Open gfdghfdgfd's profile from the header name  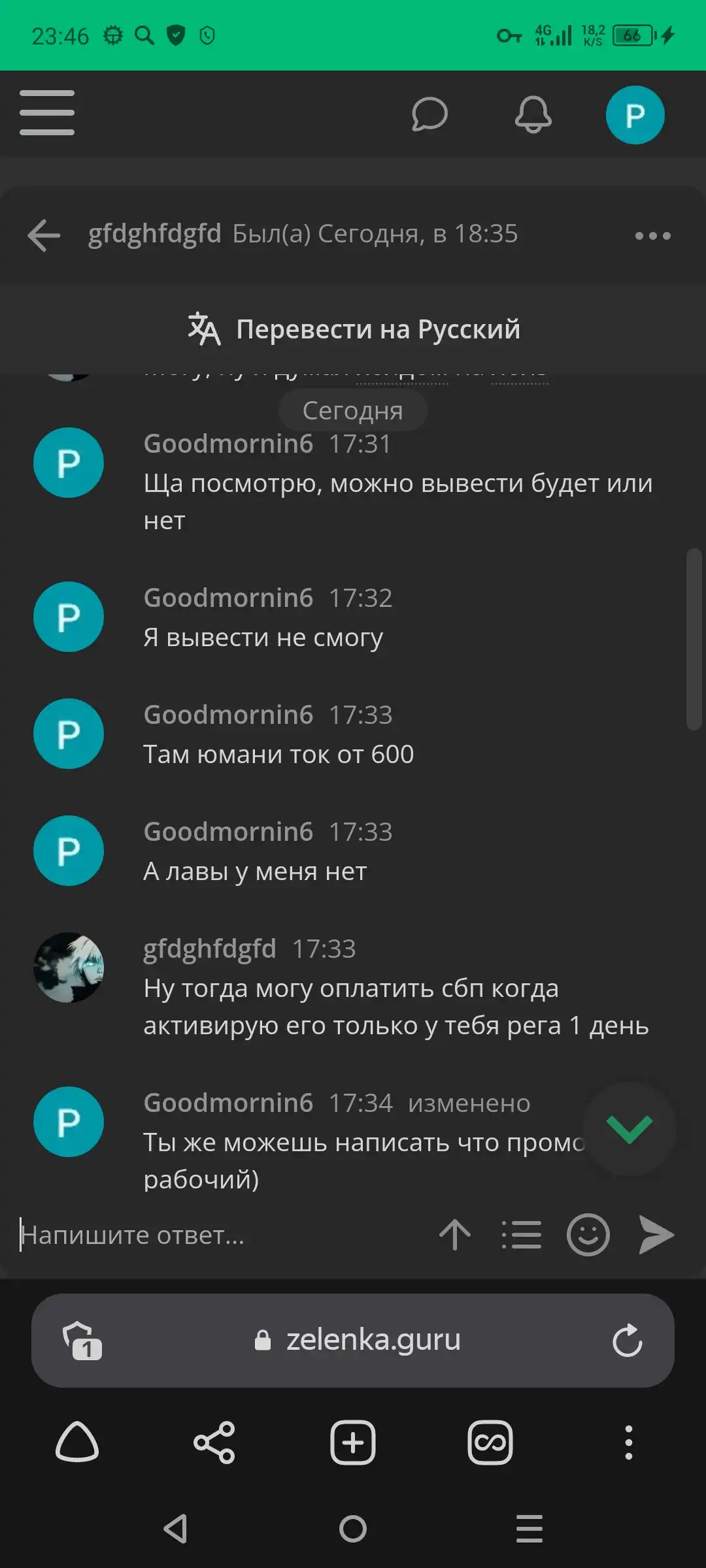(x=155, y=233)
